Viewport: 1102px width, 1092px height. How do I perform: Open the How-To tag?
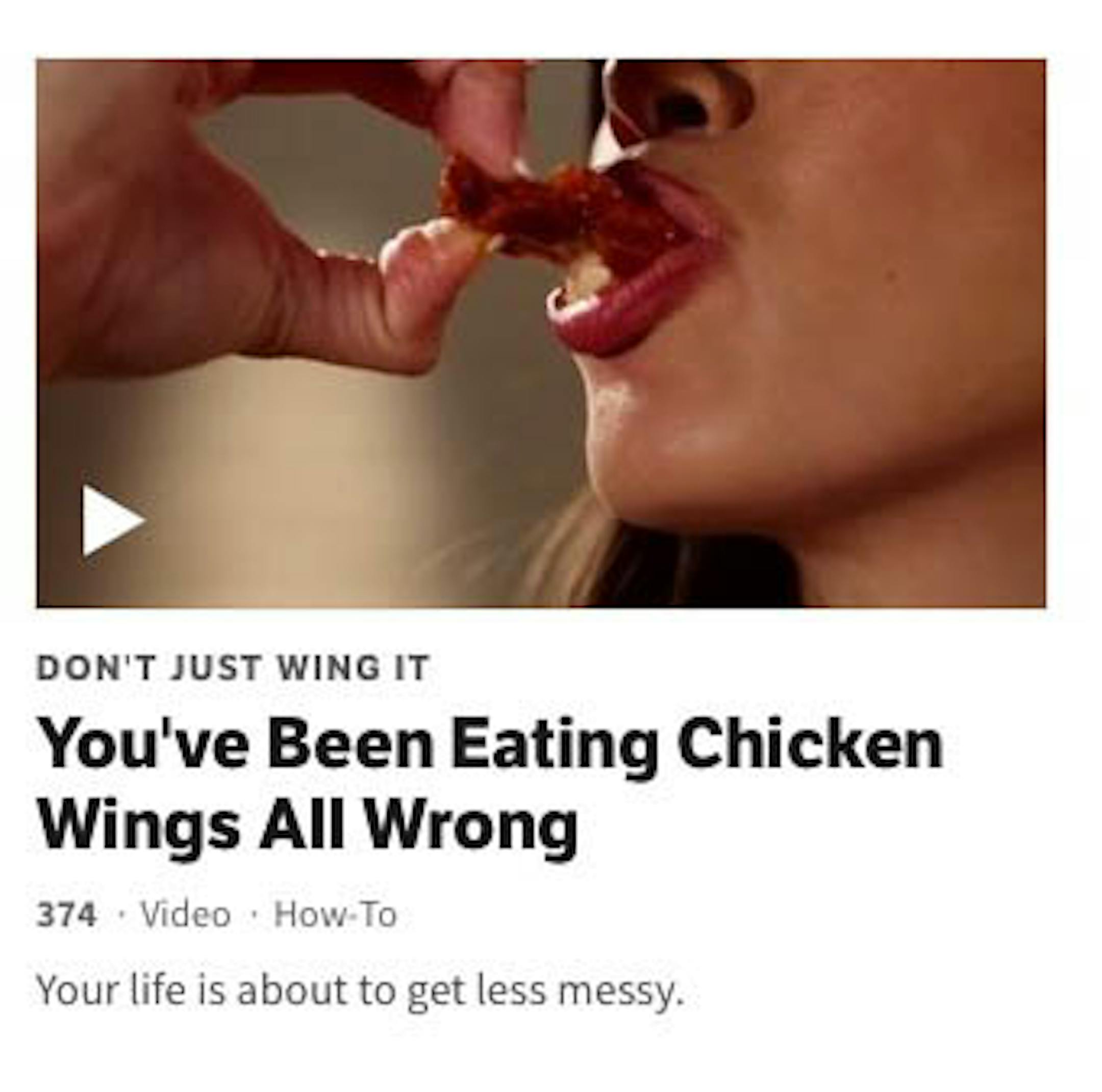335,915
